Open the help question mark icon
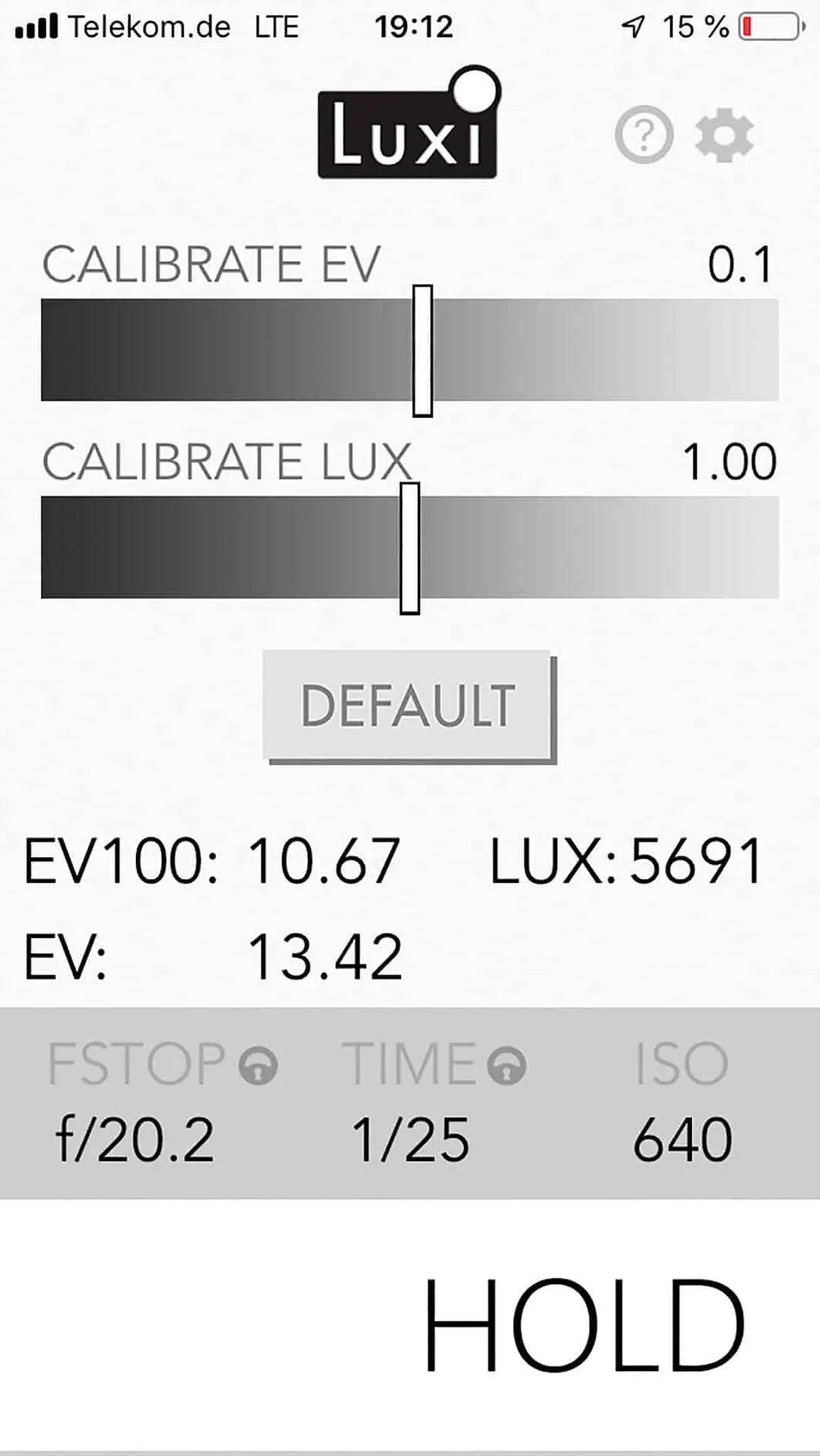 pyautogui.click(x=644, y=135)
